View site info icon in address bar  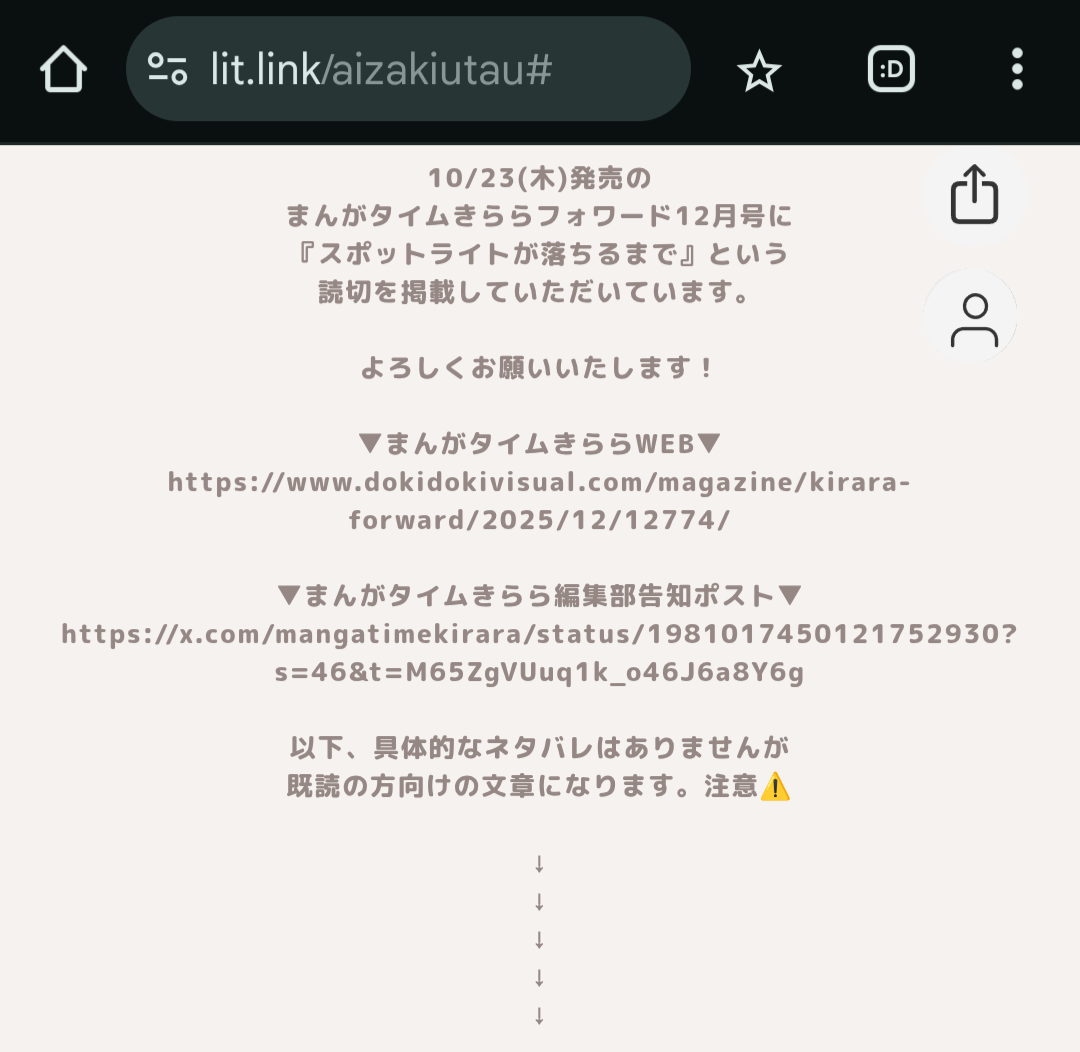[x=168, y=70]
